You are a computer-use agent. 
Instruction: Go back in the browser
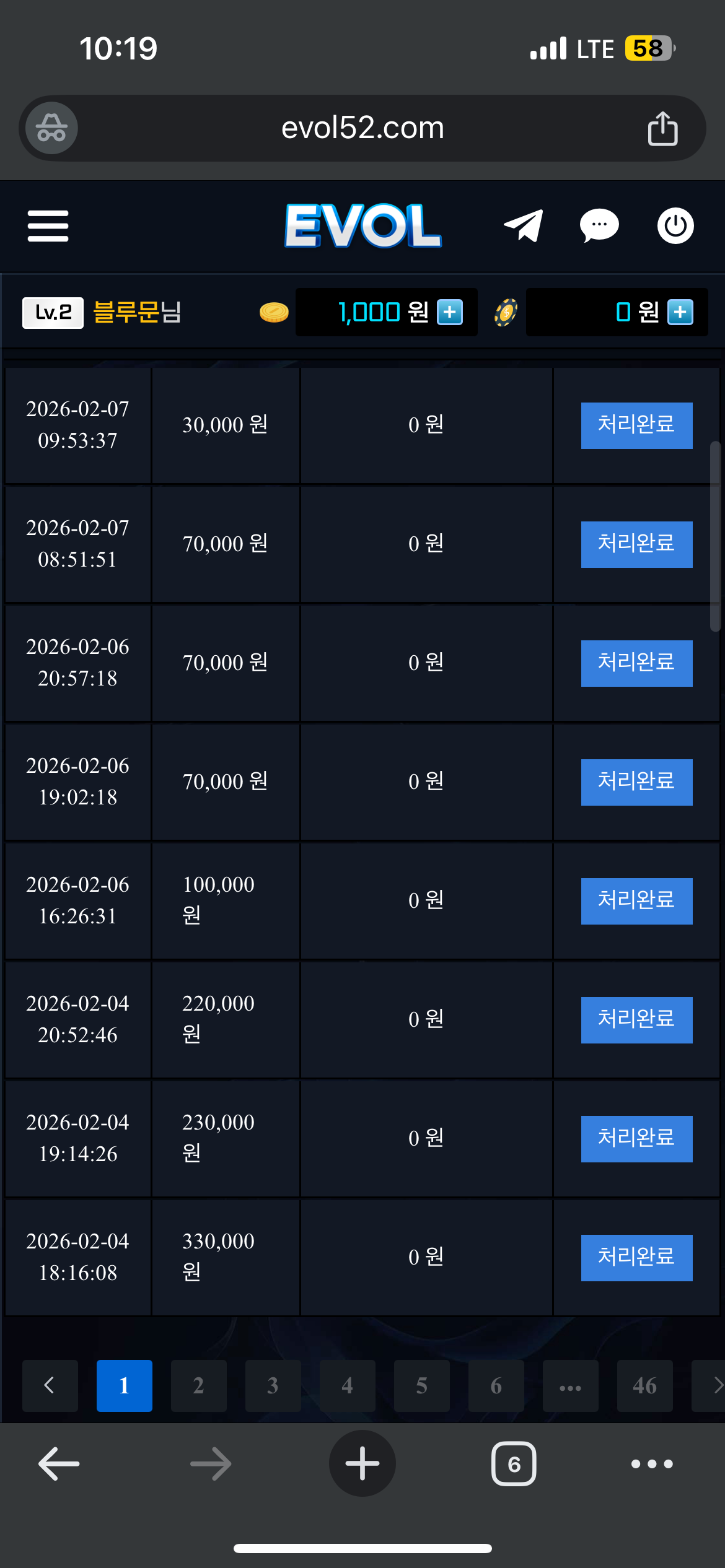tap(59, 1463)
